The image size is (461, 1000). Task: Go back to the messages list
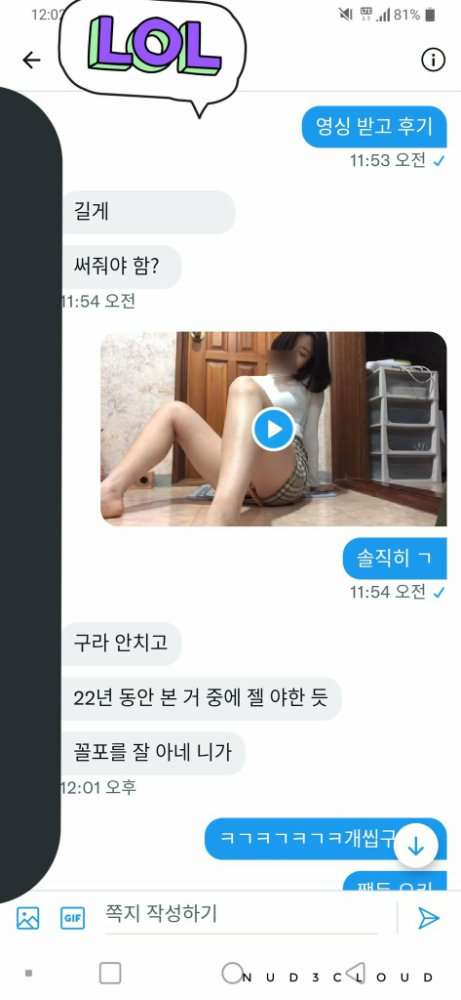point(31,61)
